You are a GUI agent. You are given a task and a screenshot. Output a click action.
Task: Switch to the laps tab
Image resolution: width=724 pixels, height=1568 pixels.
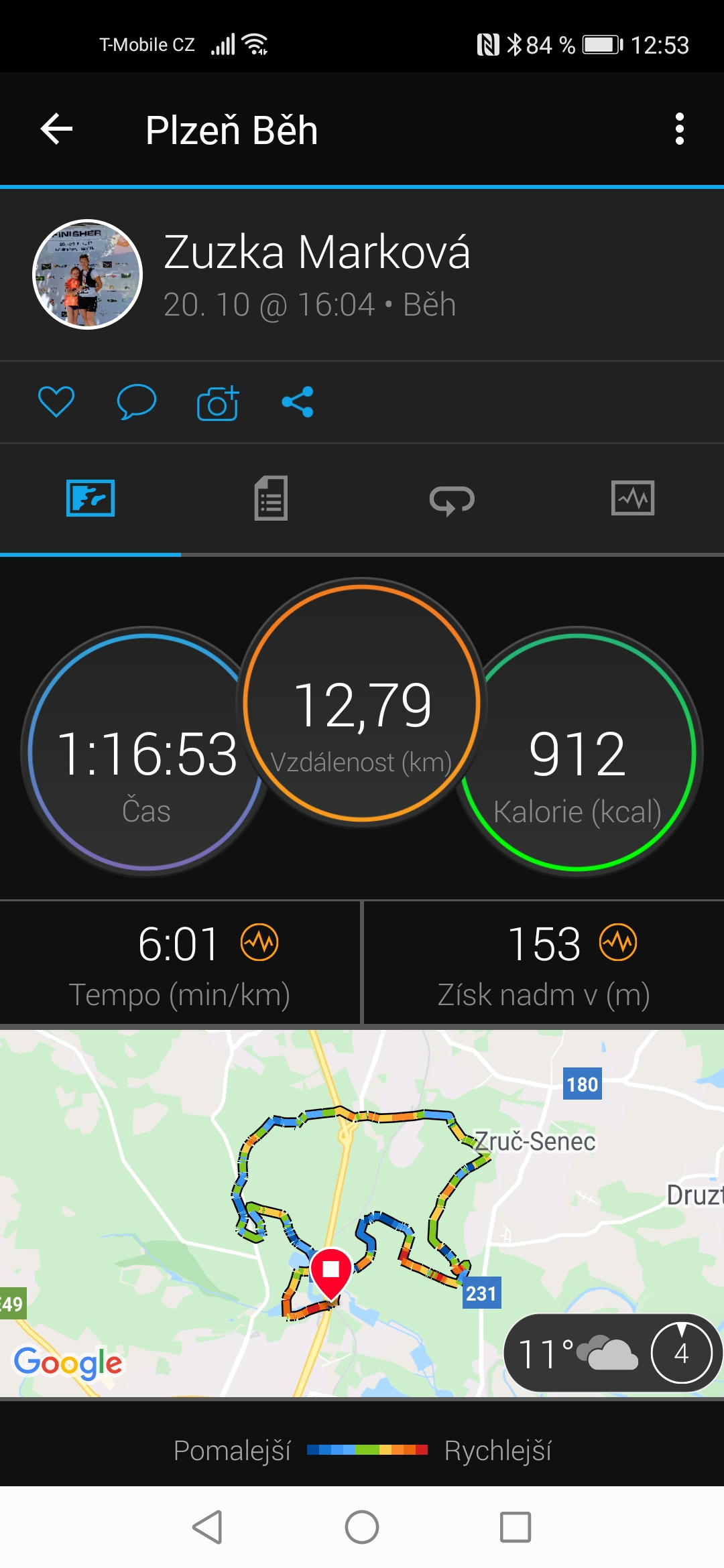coord(452,500)
